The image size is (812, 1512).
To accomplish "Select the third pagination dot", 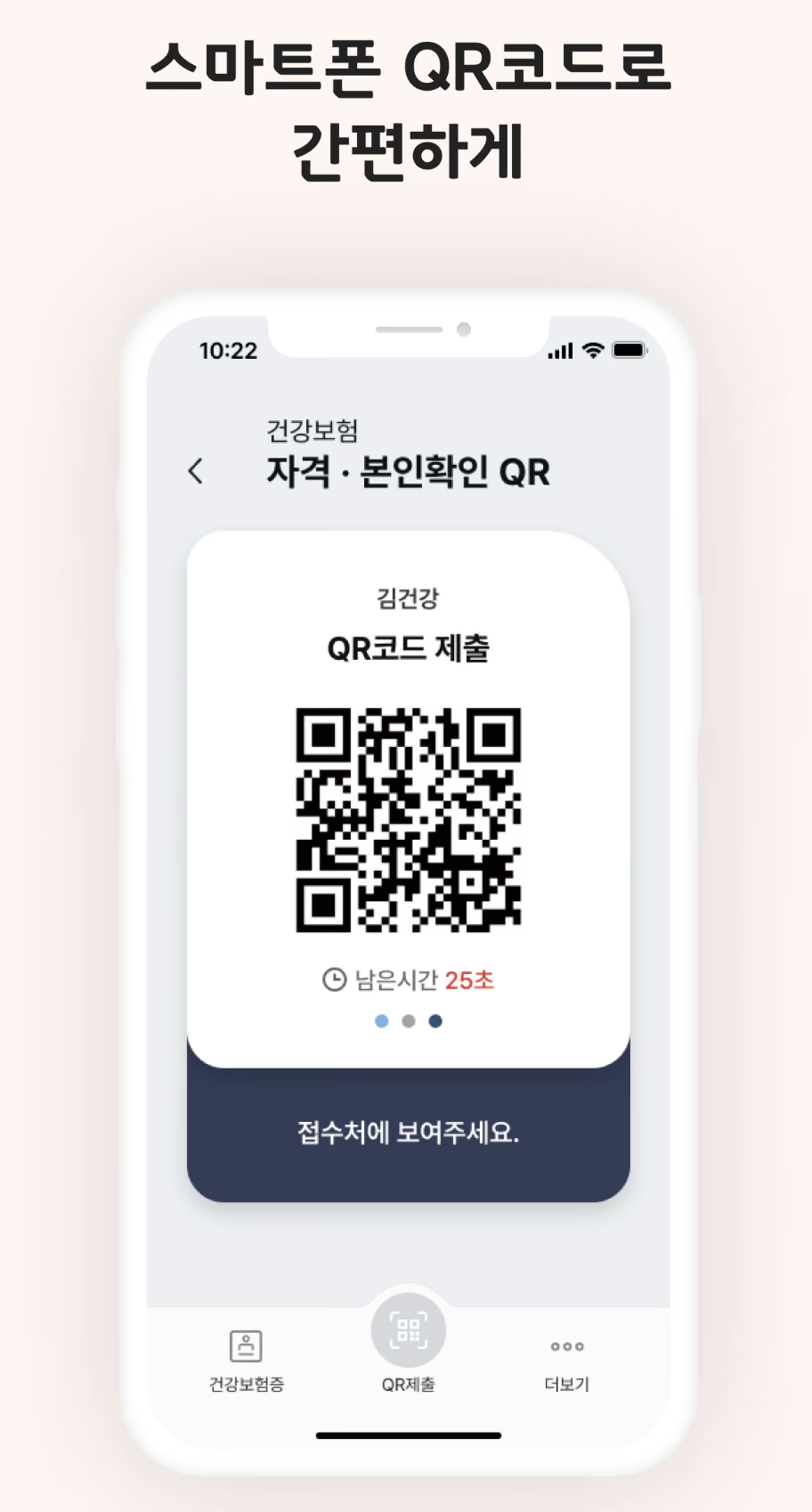I will click(x=434, y=1021).
